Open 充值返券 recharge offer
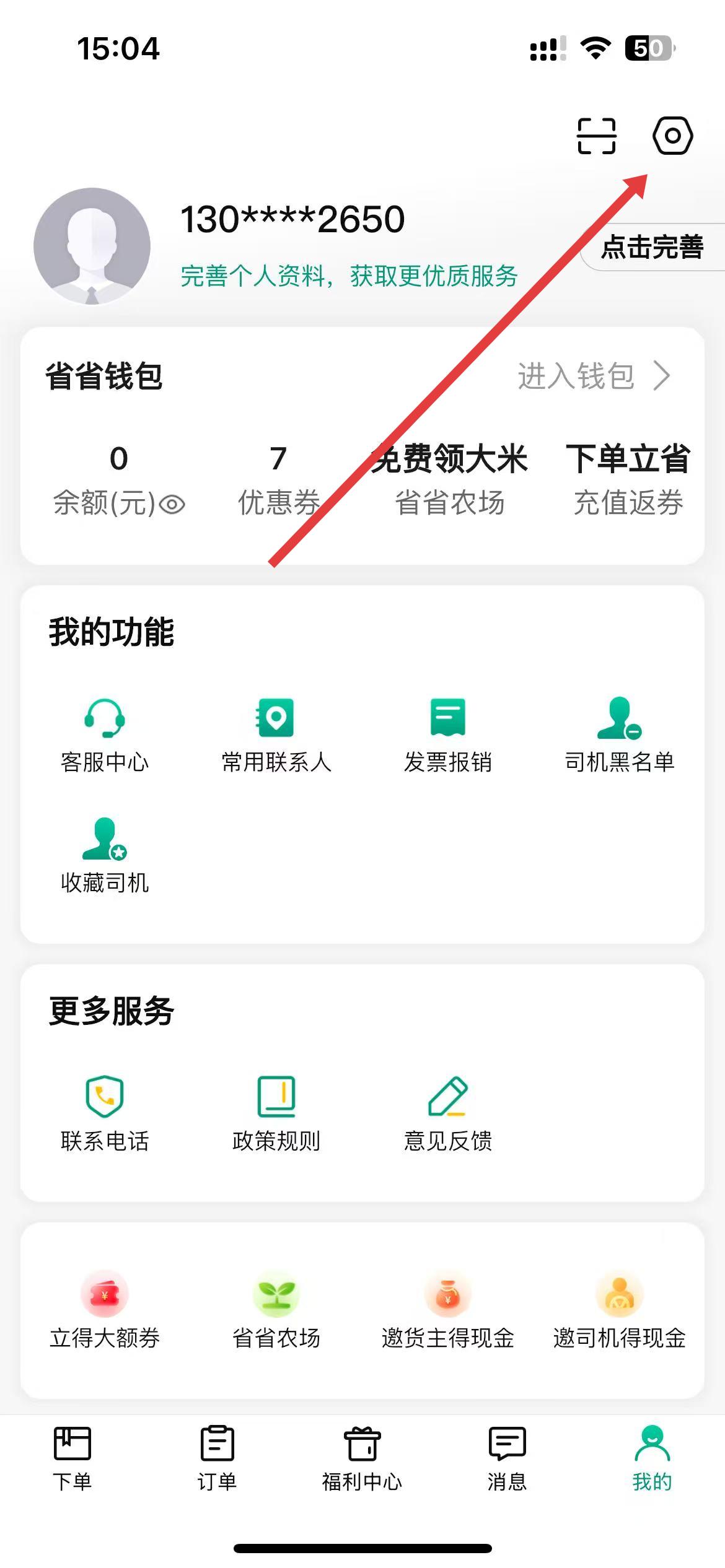This screenshot has width=725, height=1568. 628,480
